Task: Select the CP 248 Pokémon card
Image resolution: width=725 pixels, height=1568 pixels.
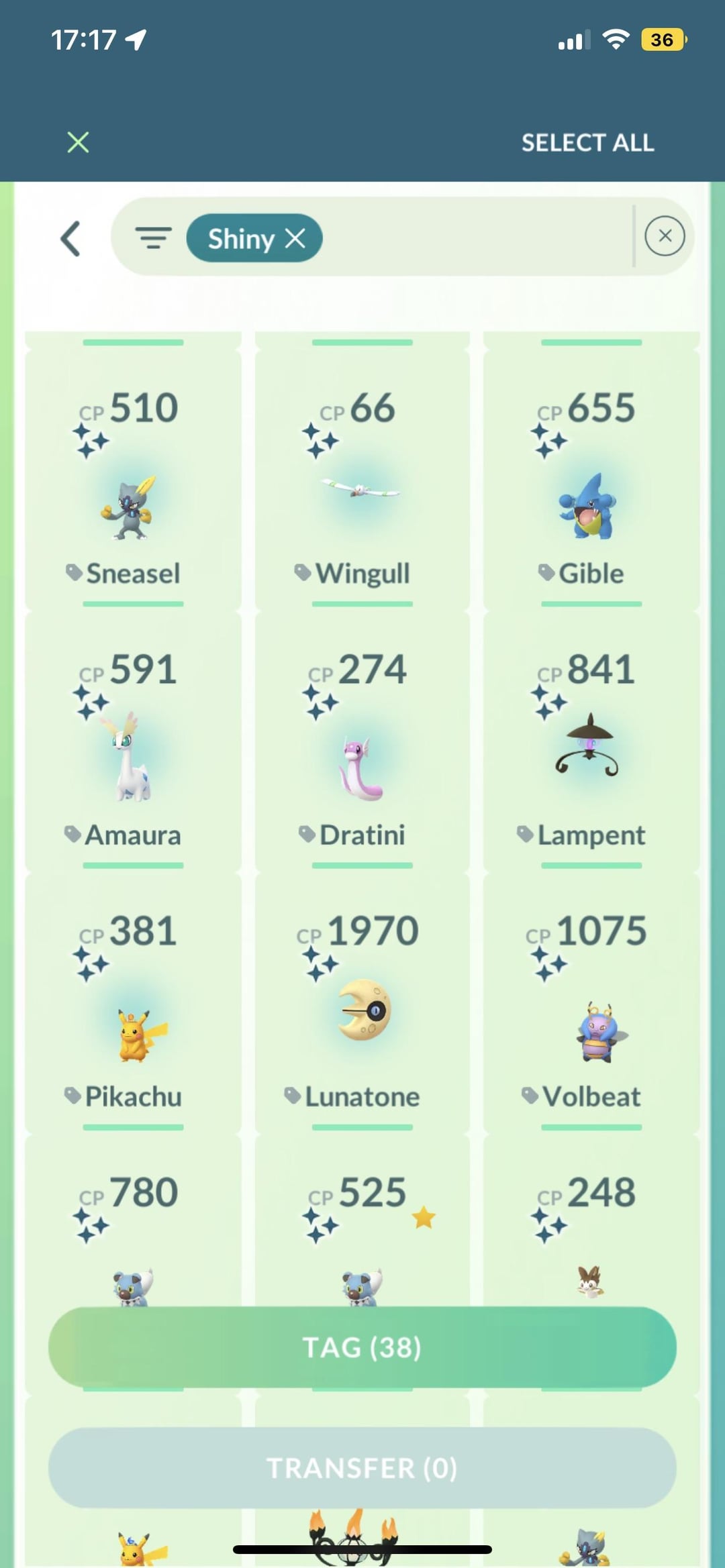Action: coord(591,1241)
